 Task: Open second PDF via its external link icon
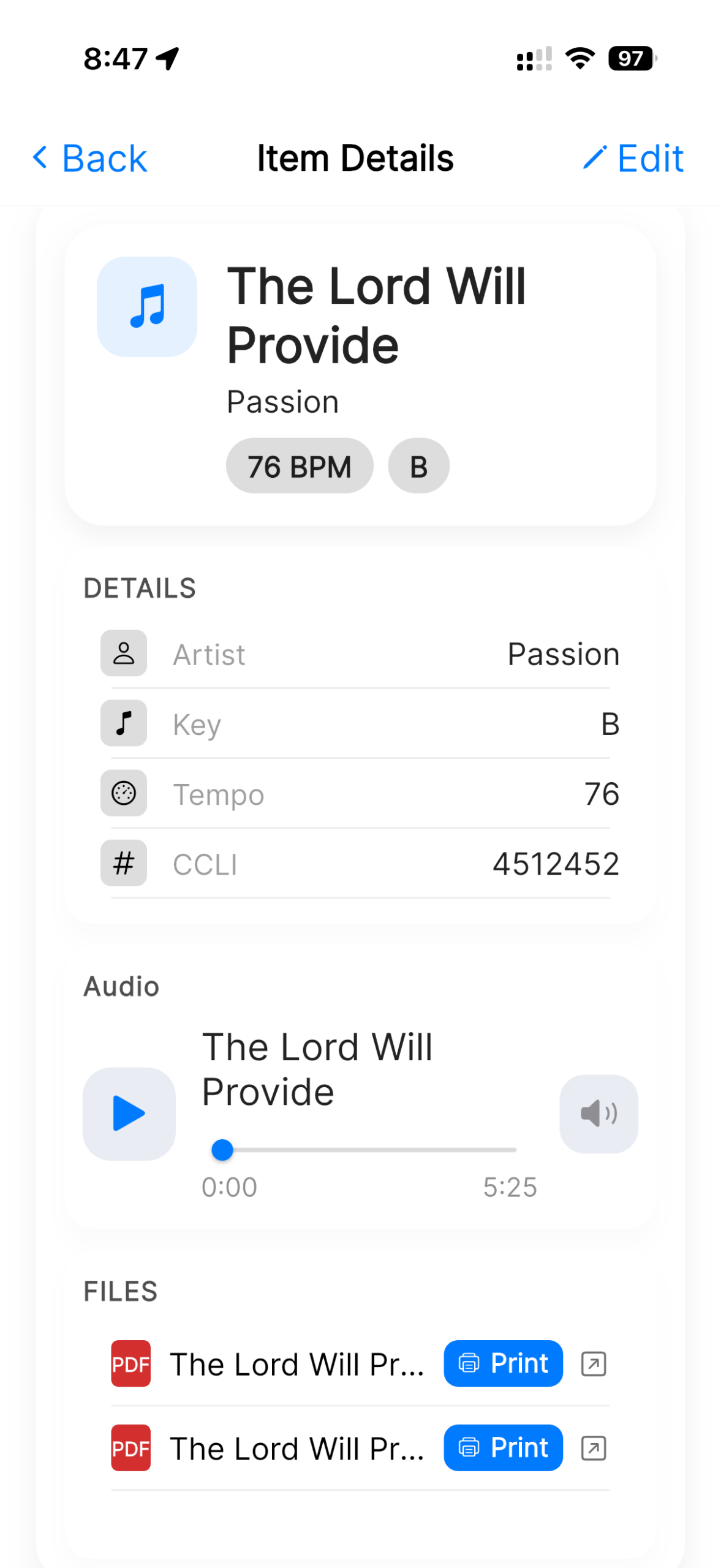(x=593, y=1448)
